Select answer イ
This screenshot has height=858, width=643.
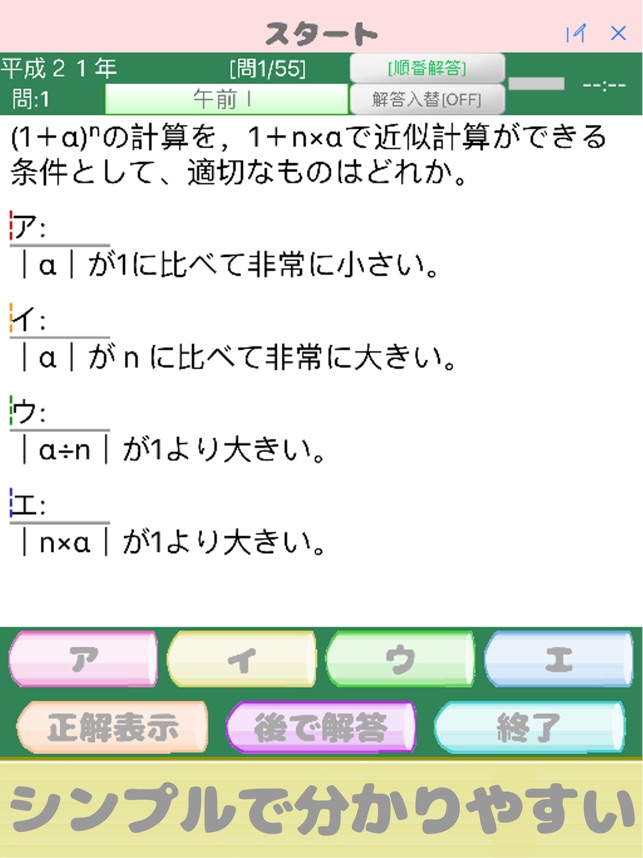tap(241, 659)
